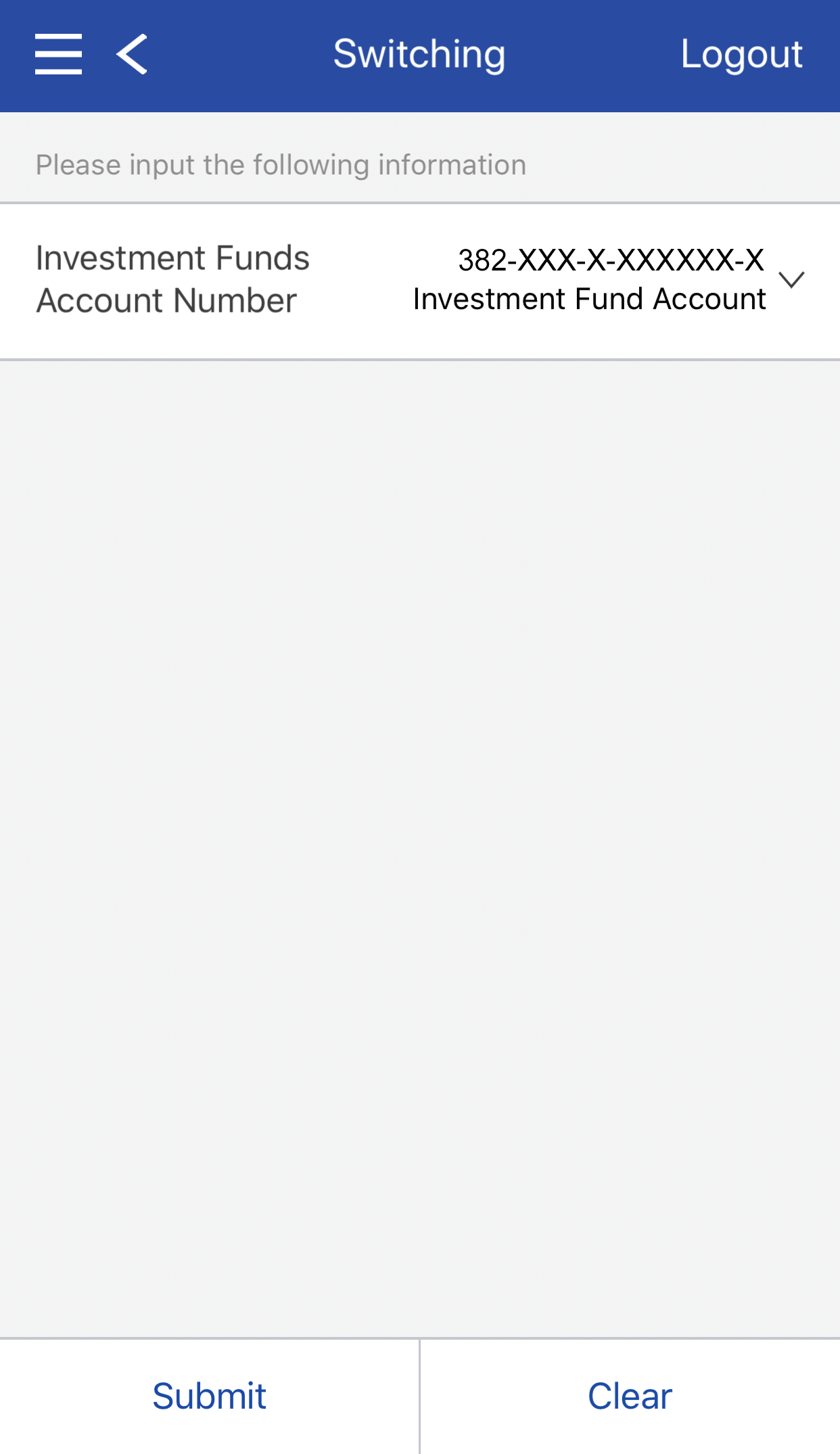Log out of the account

pos(741,54)
